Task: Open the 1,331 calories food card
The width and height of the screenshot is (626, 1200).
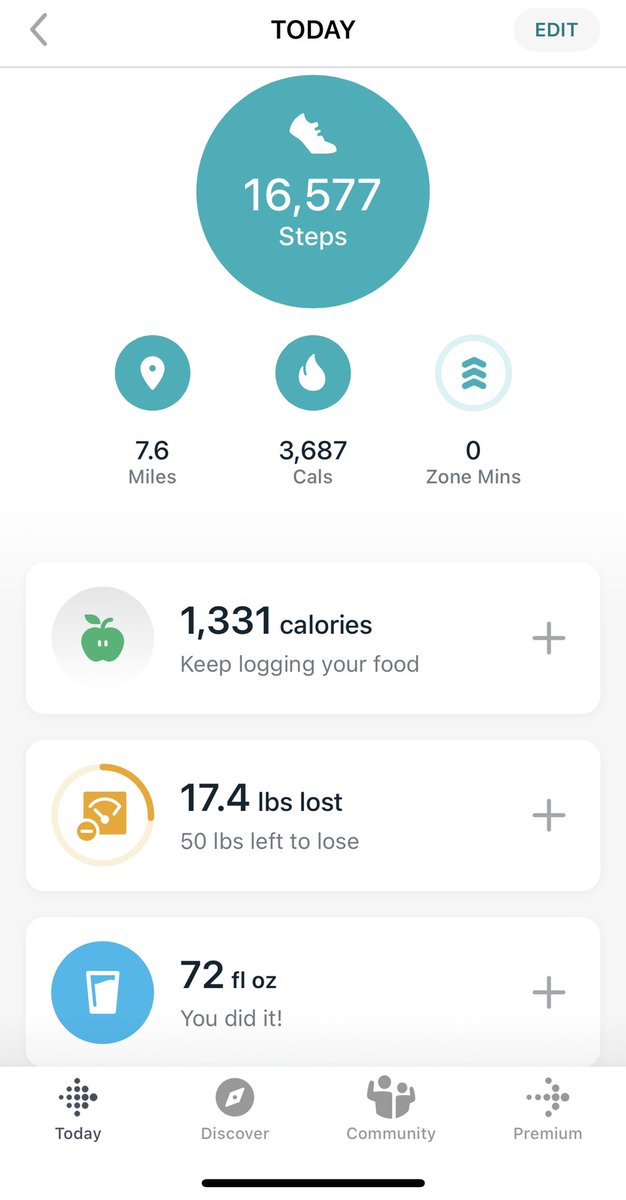Action: coord(313,638)
